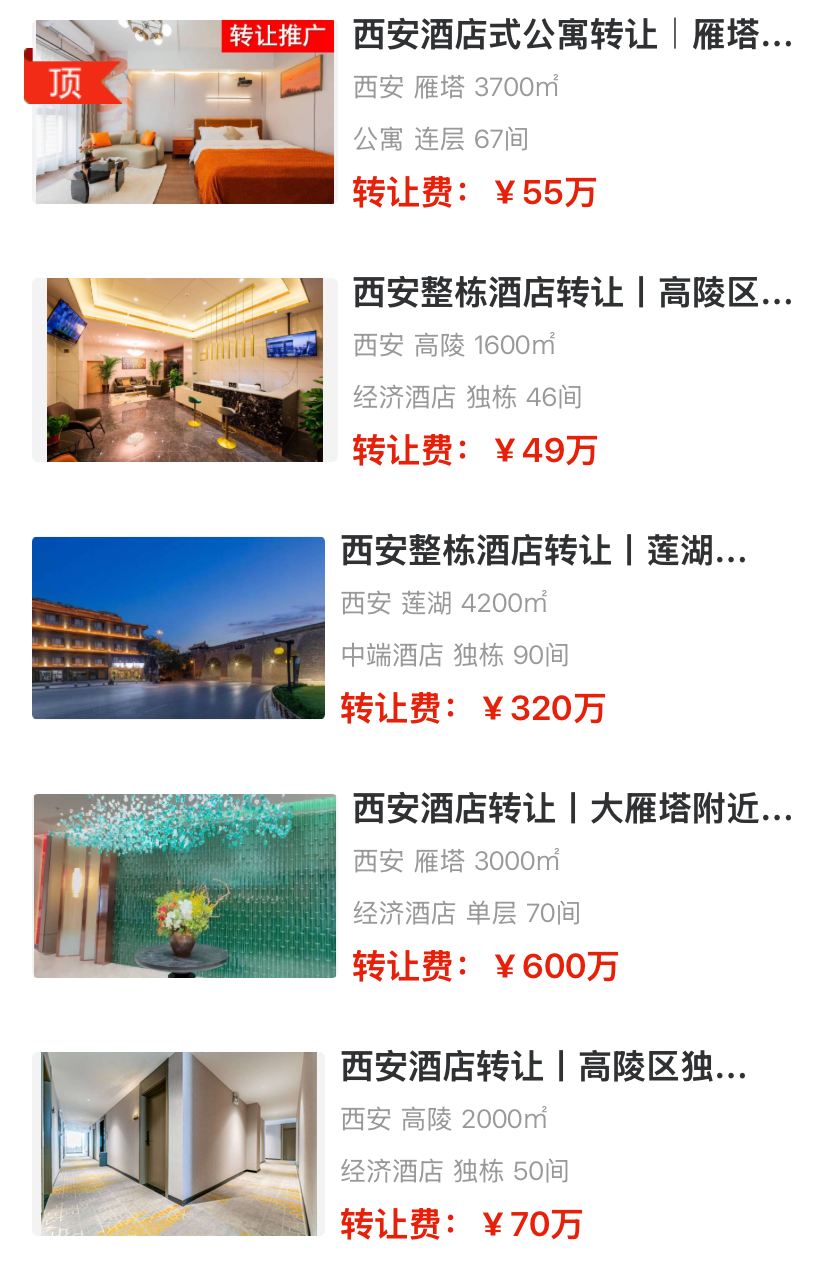The width and height of the screenshot is (828, 1262).
Task: Select the 莲湖 4200㎡ 整栋酒店转让 listing
Action: tap(543, 552)
